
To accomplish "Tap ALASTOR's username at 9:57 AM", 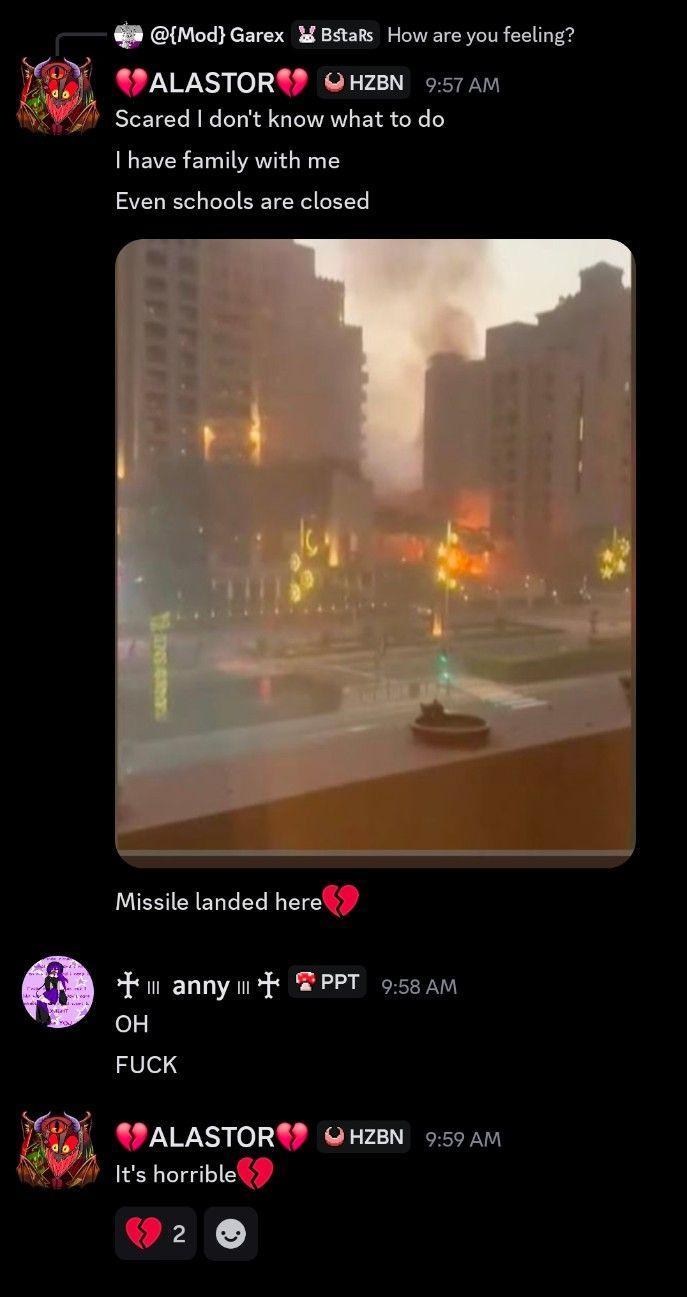I will [211, 83].
